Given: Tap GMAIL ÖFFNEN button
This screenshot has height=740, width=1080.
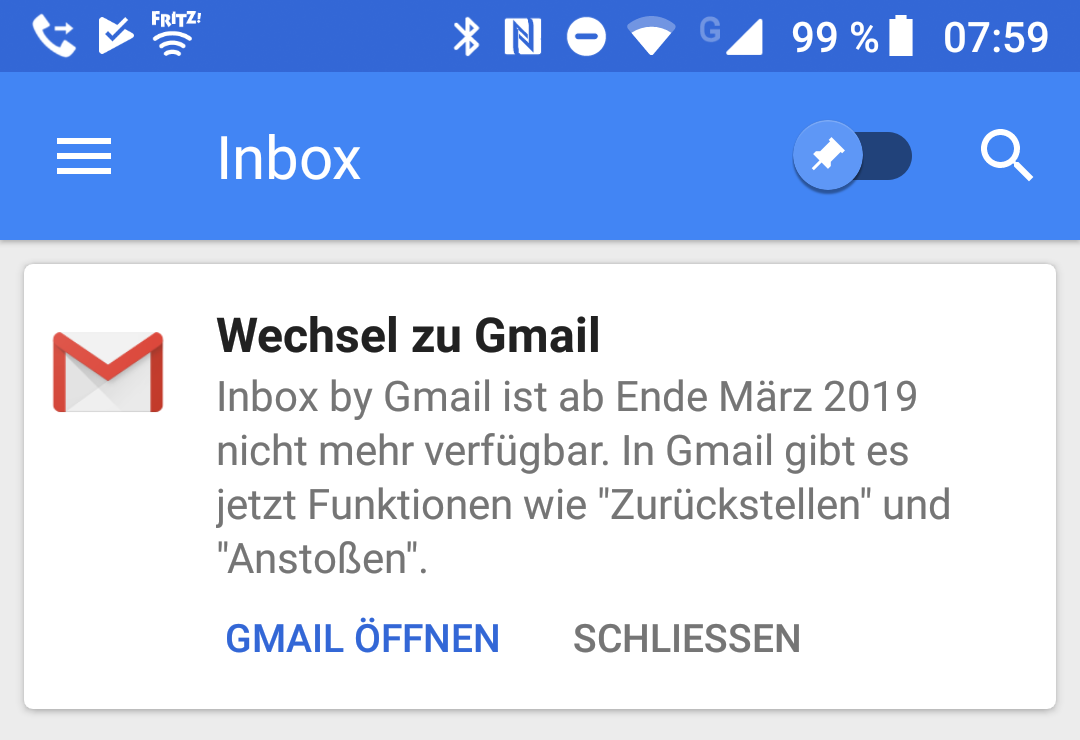Looking at the screenshot, I should point(362,638).
